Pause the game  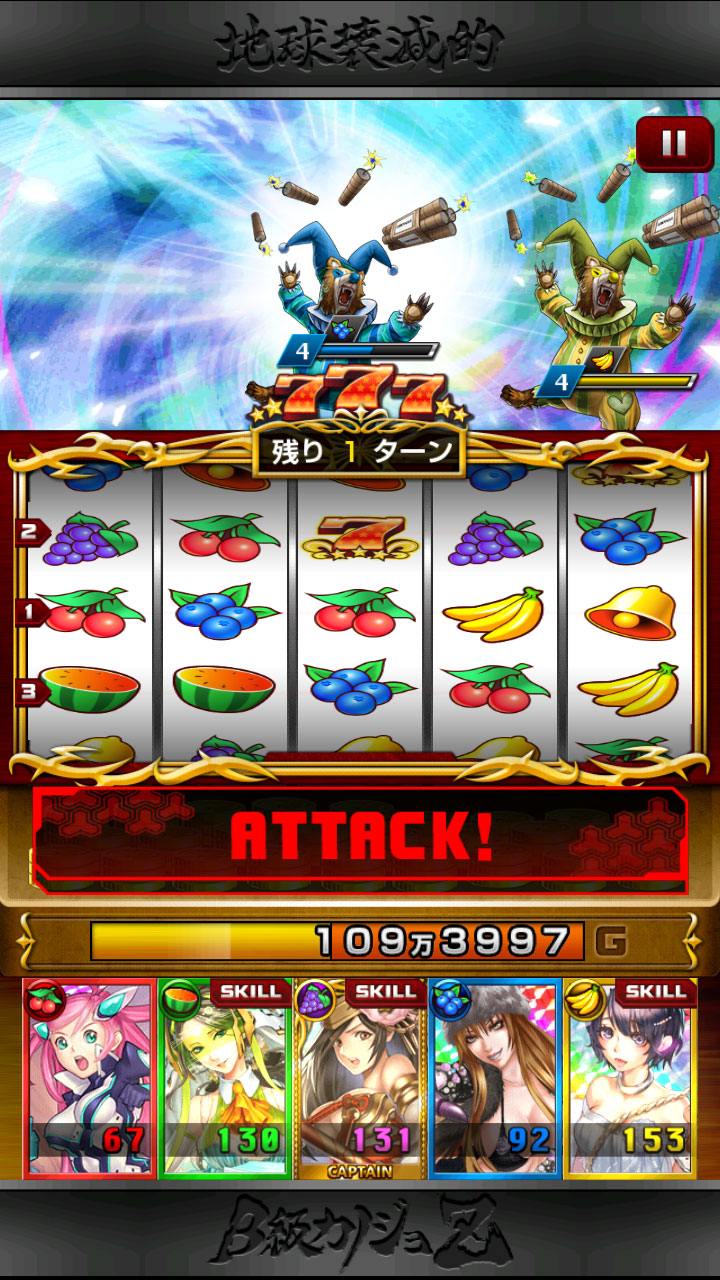tap(674, 144)
